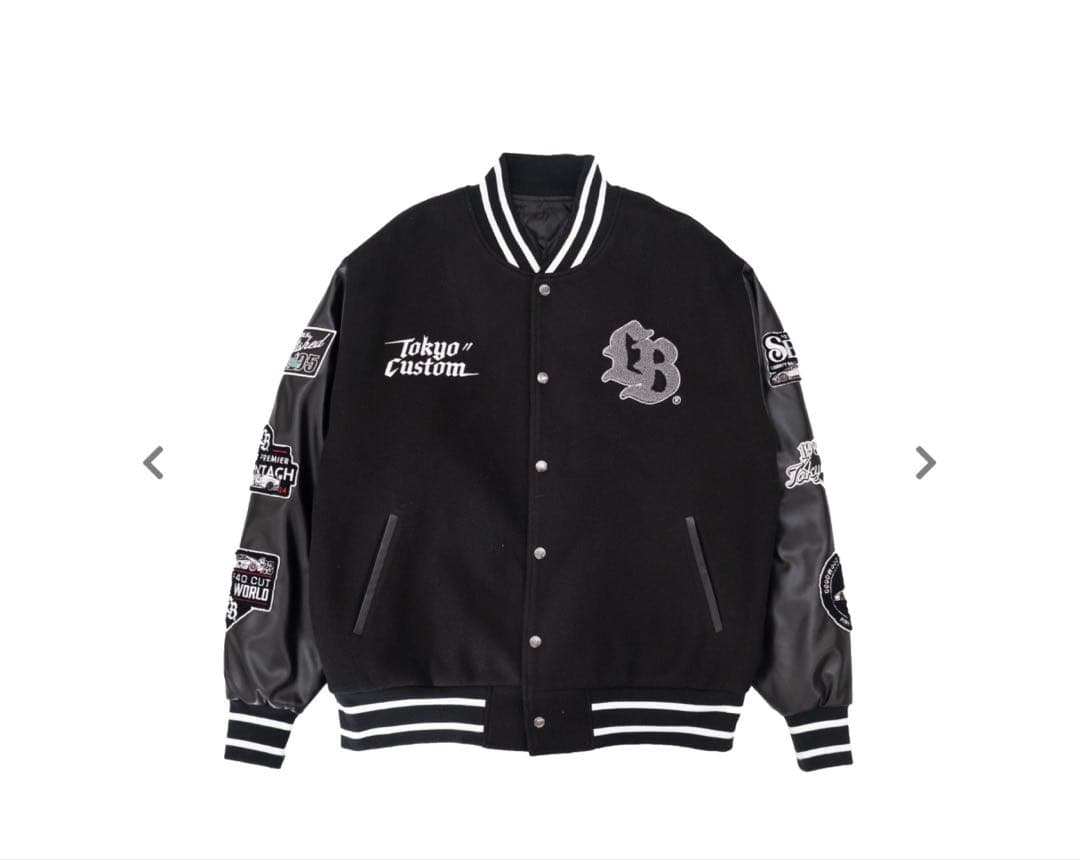Open the black varsity jacket photo

point(538,460)
